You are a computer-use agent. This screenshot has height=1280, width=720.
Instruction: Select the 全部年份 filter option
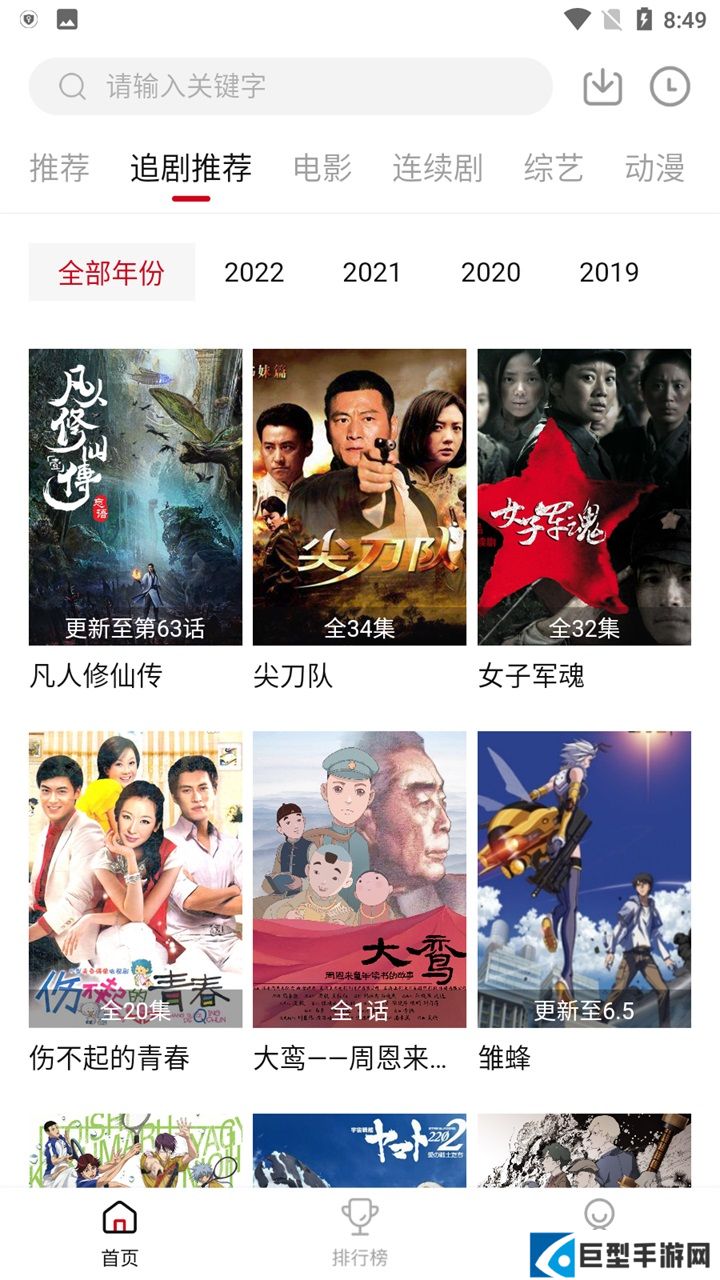(111, 272)
